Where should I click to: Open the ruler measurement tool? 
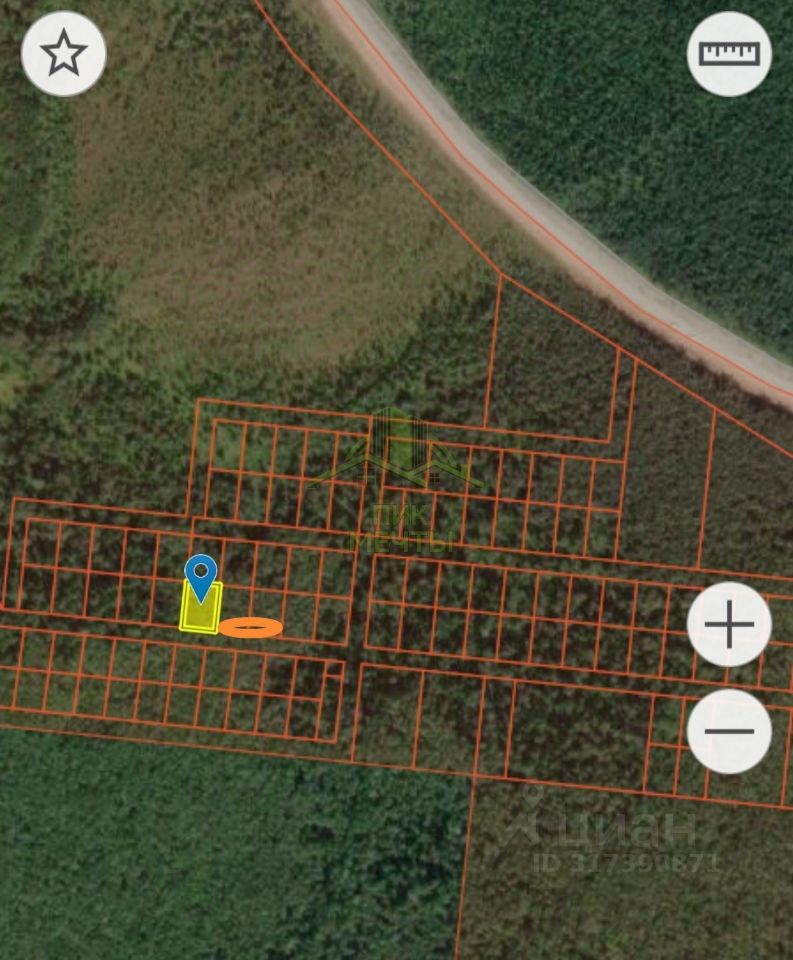pyautogui.click(x=729, y=54)
